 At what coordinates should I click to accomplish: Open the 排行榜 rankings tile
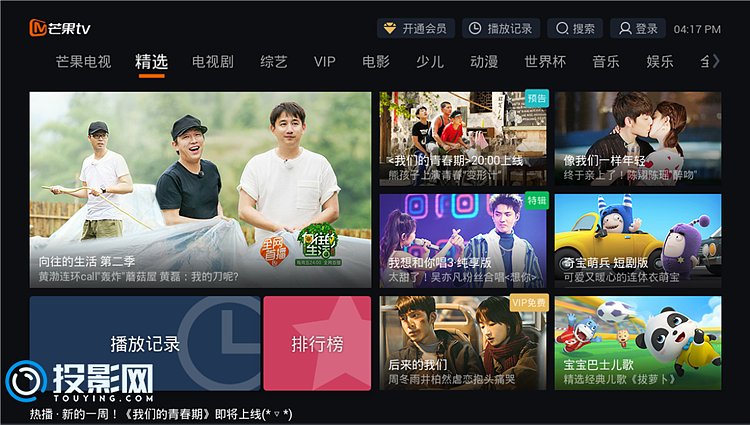tap(317, 344)
